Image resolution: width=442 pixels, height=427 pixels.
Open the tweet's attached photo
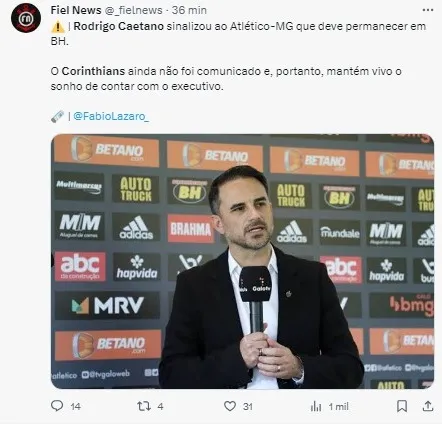[x=242, y=261]
